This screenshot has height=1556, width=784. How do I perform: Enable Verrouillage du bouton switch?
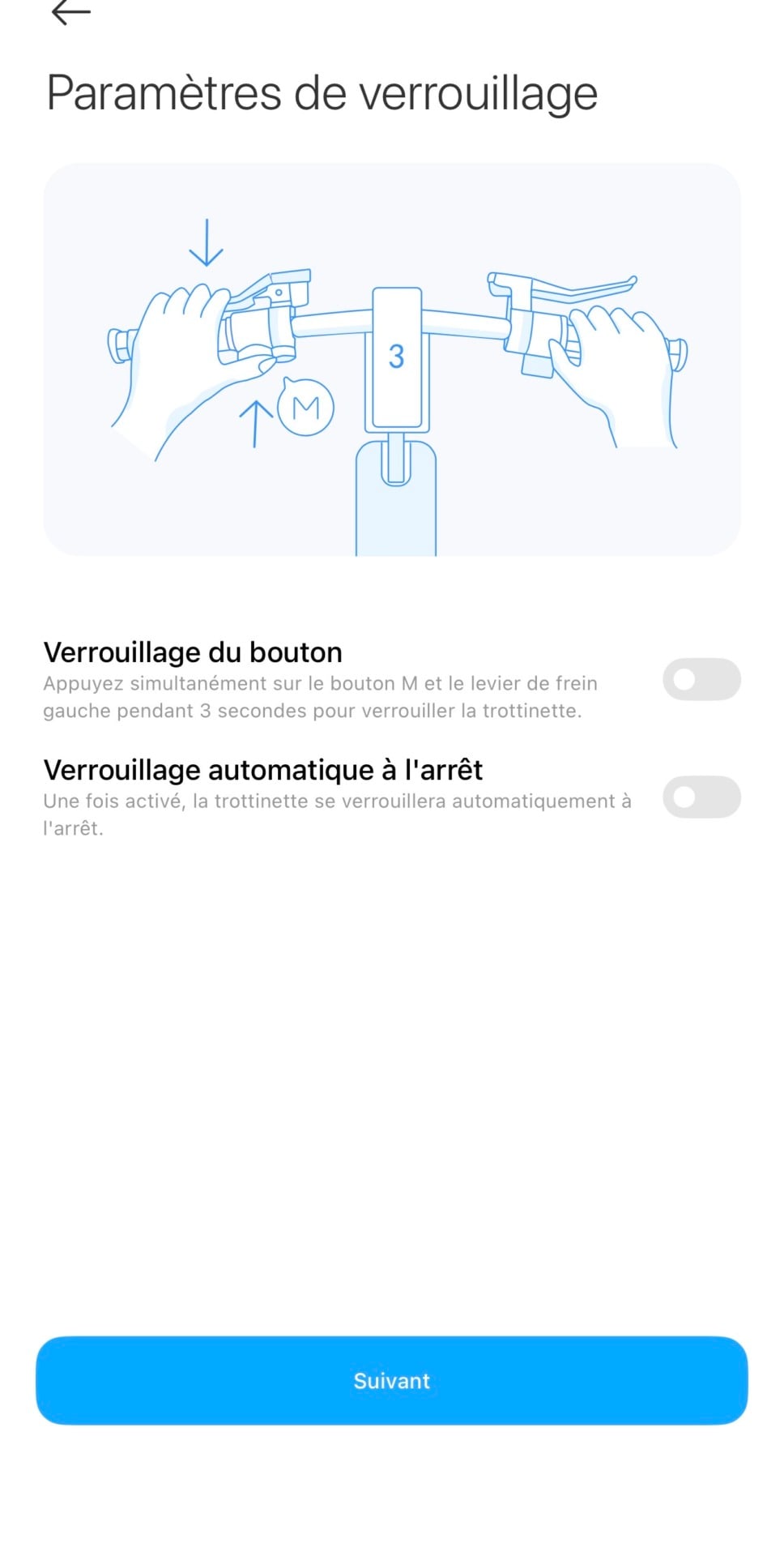[x=701, y=679]
